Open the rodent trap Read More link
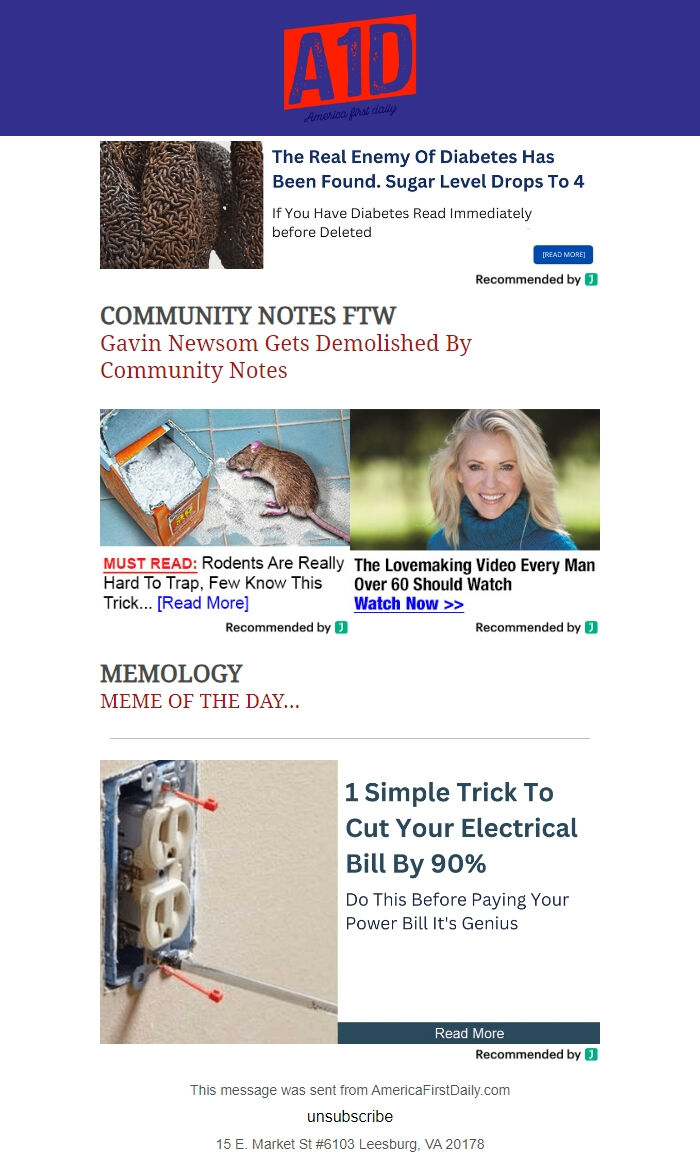 point(203,603)
